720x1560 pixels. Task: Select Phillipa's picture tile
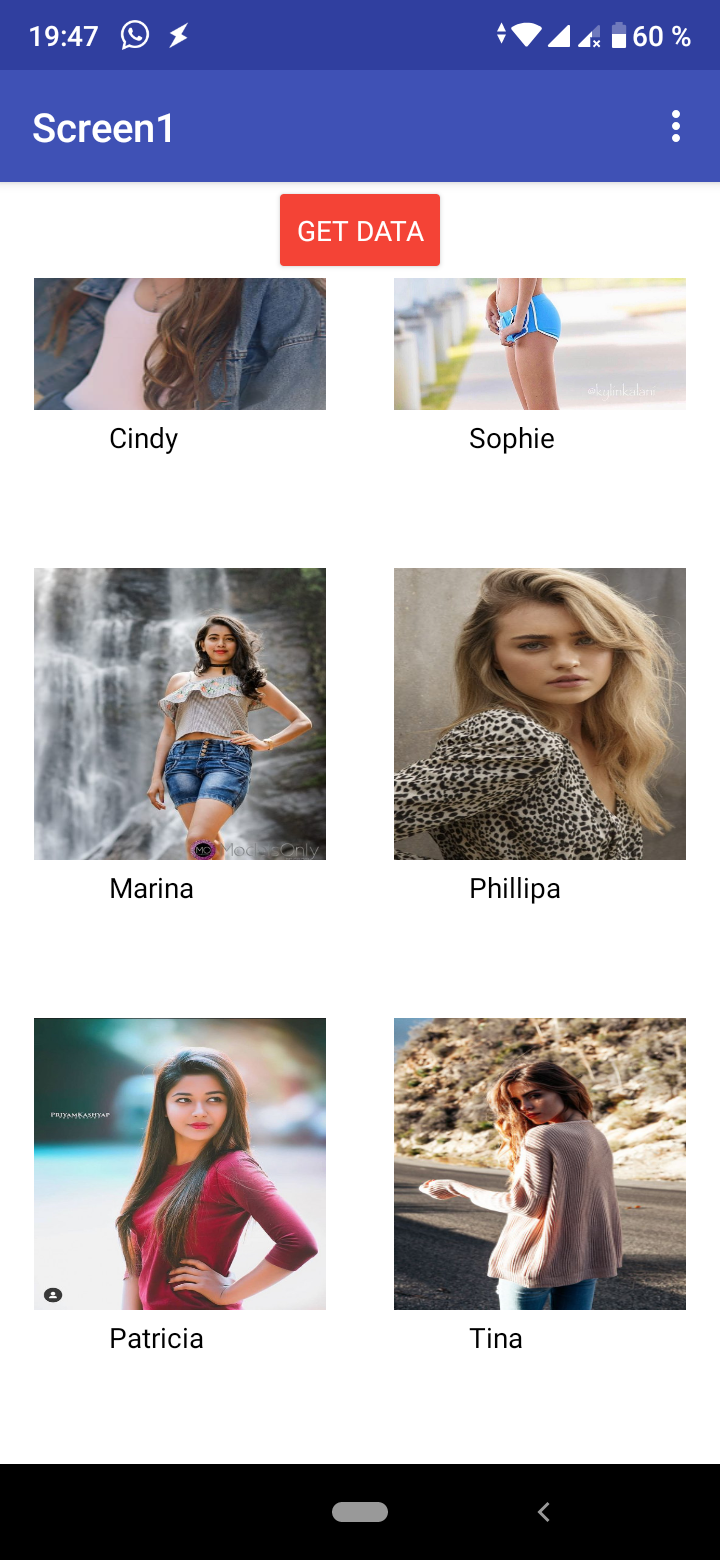pyautogui.click(x=540, y=714)
